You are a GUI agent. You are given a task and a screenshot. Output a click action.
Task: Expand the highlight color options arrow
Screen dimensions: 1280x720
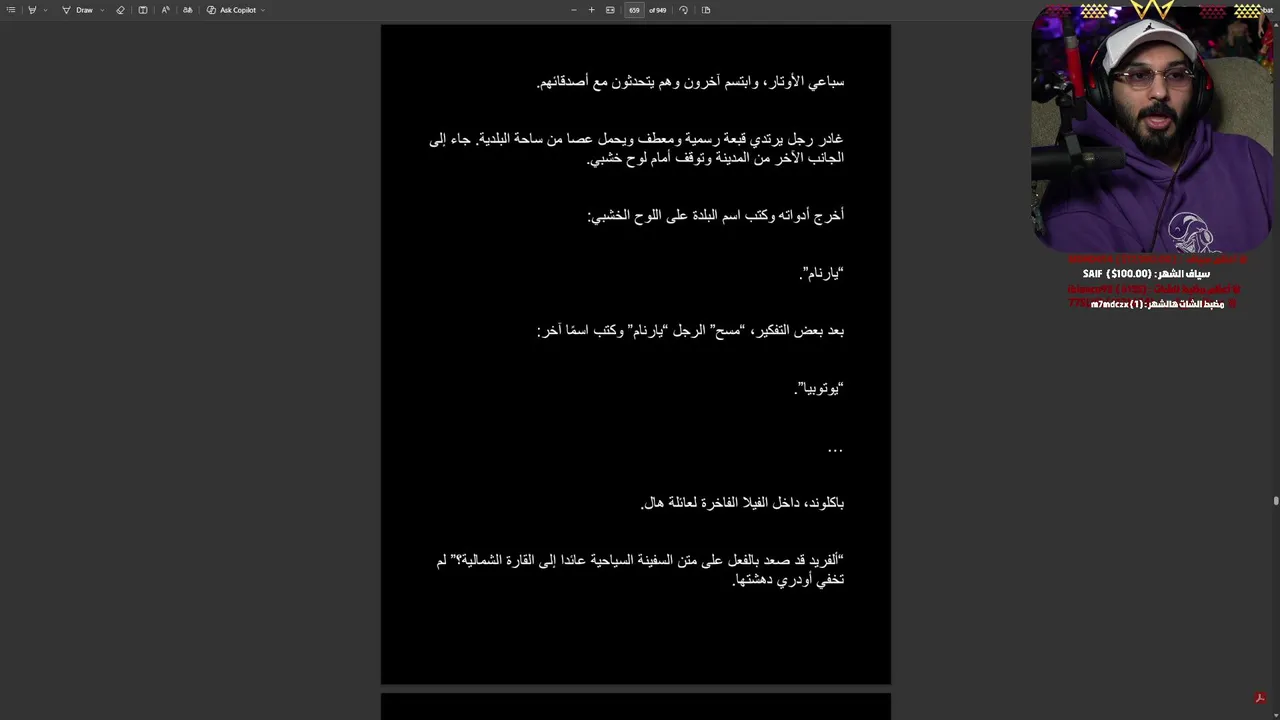pyautogui.click(x=46, y=10)
